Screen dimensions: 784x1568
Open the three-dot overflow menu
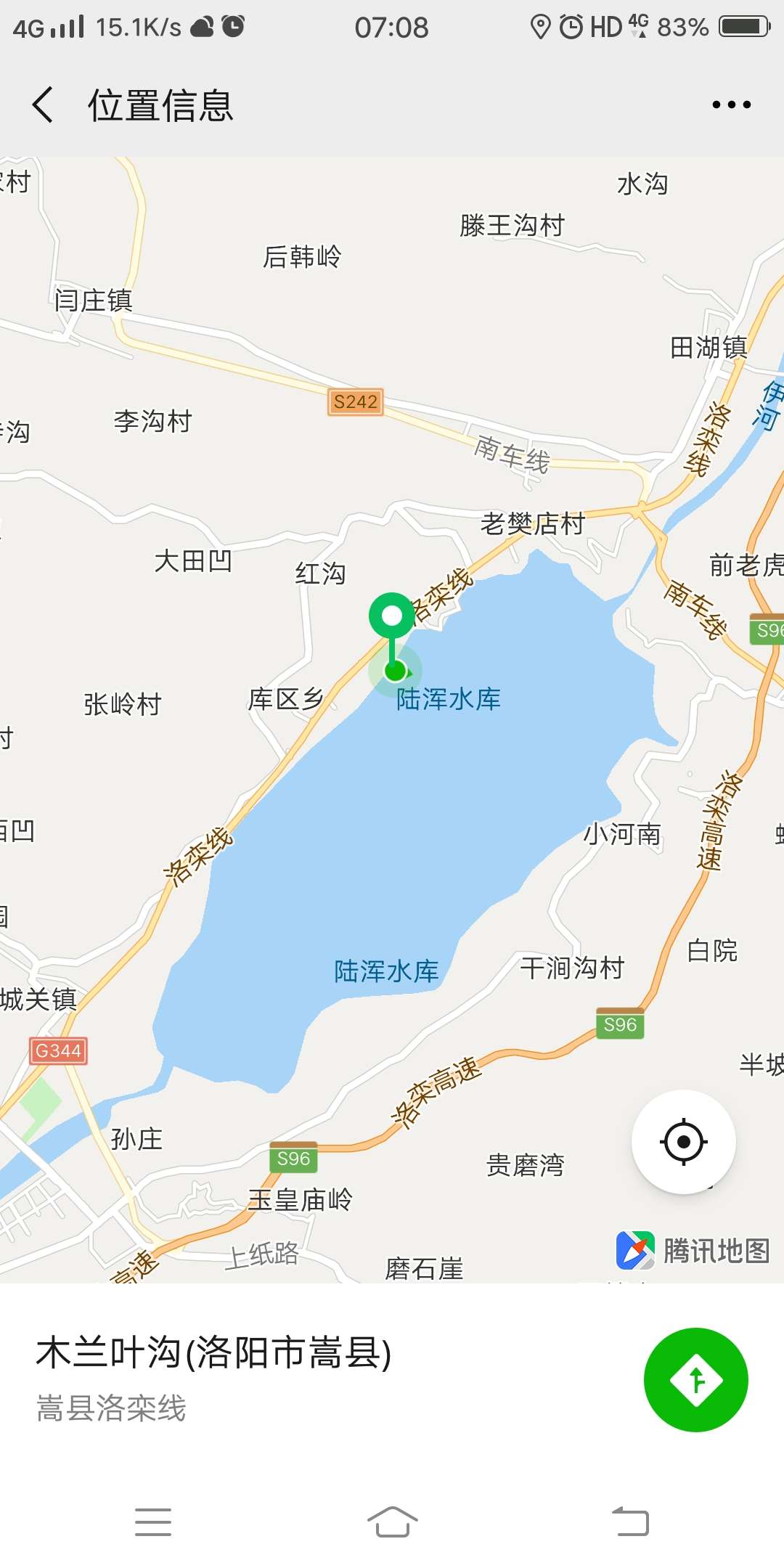click(731, 105)
